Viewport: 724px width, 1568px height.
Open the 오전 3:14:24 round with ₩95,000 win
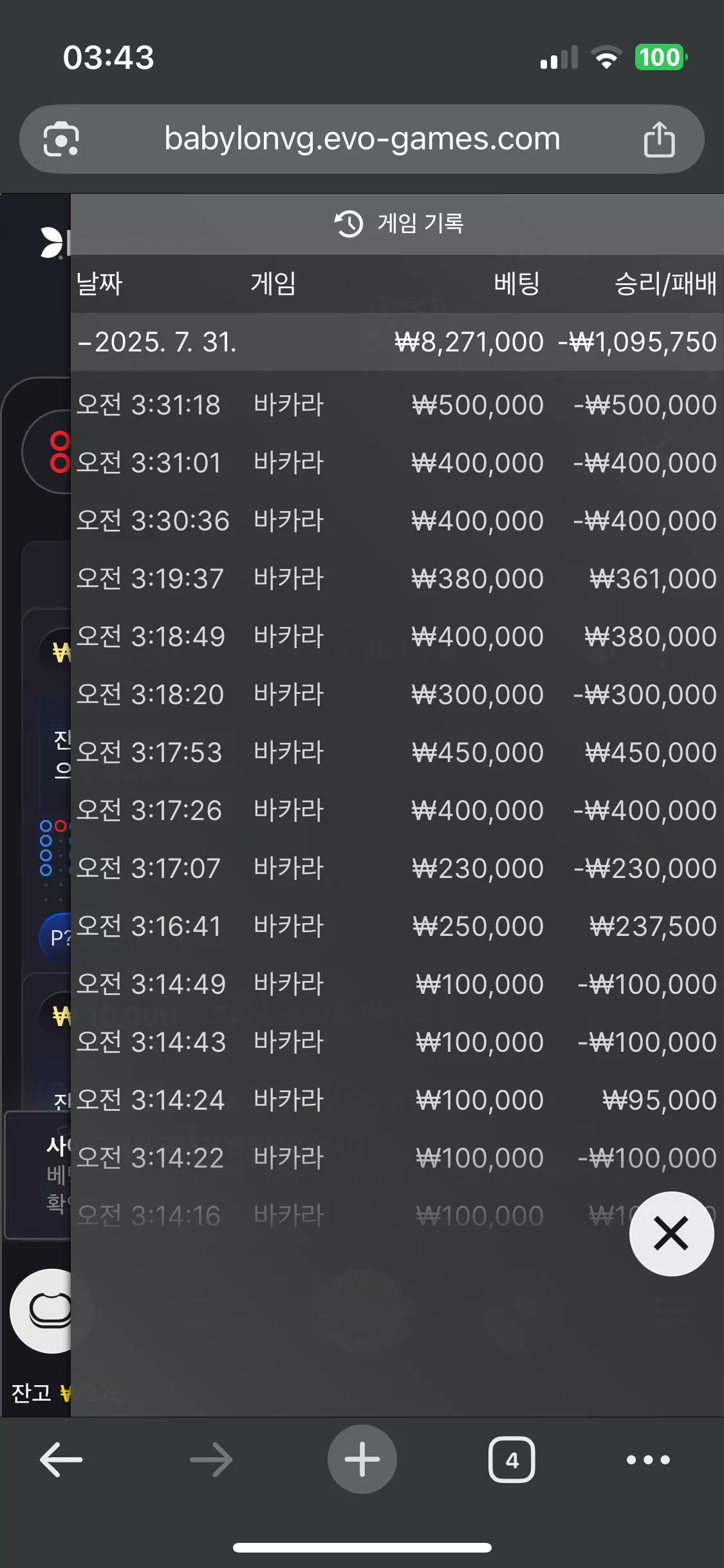397,1100
